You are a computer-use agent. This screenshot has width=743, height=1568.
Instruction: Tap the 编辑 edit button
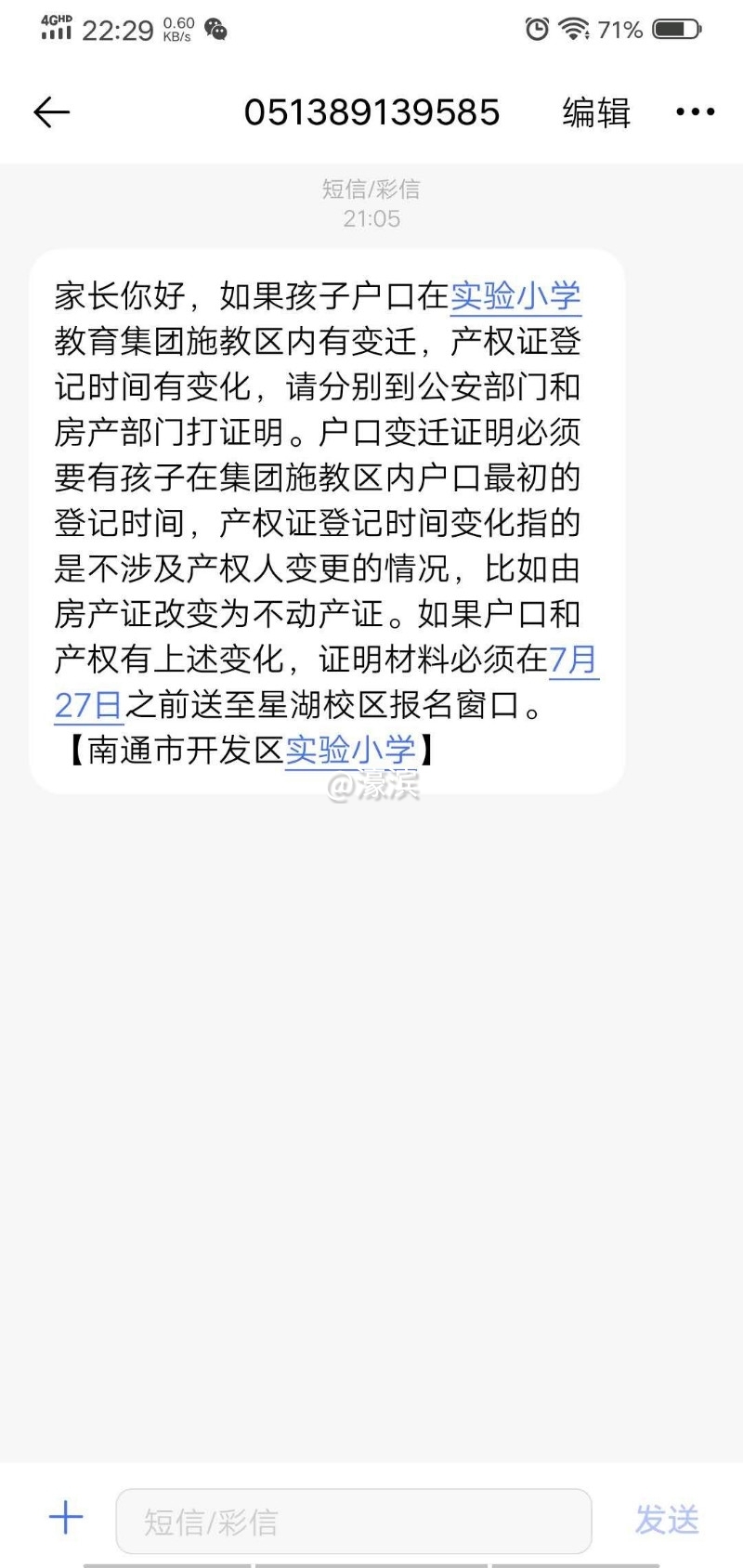[x=596, y=112]
